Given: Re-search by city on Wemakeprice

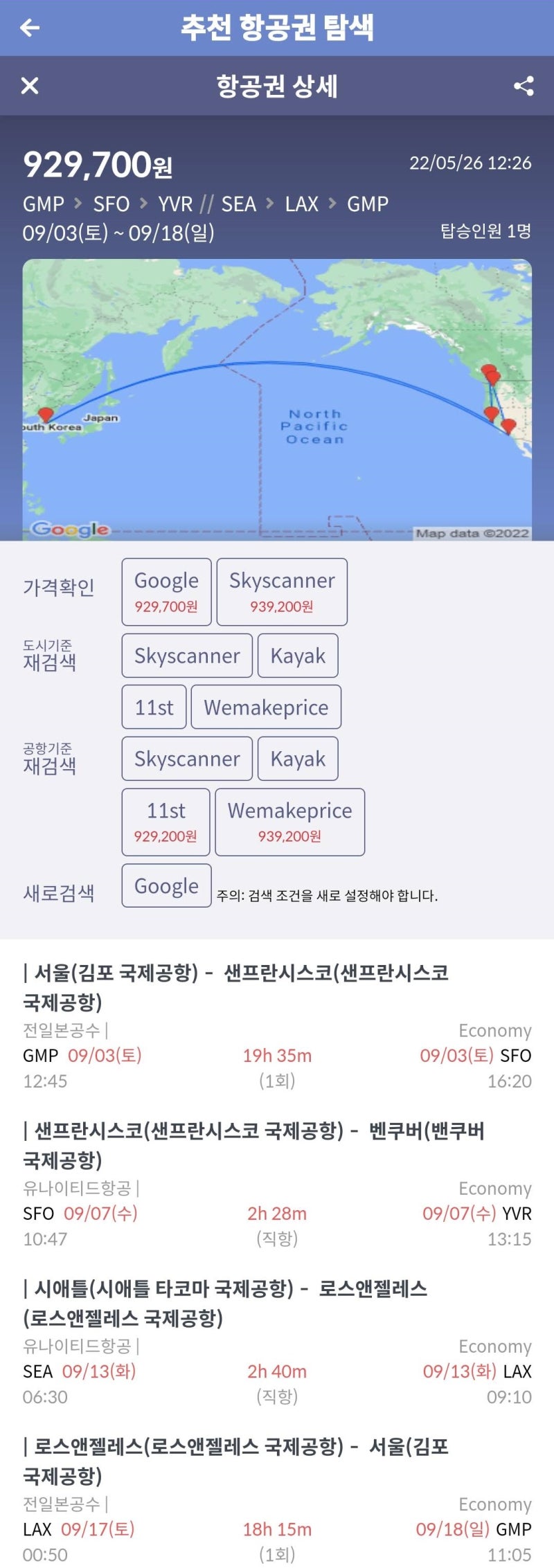Looking at the screenshot, I should (x=266, y=707).
